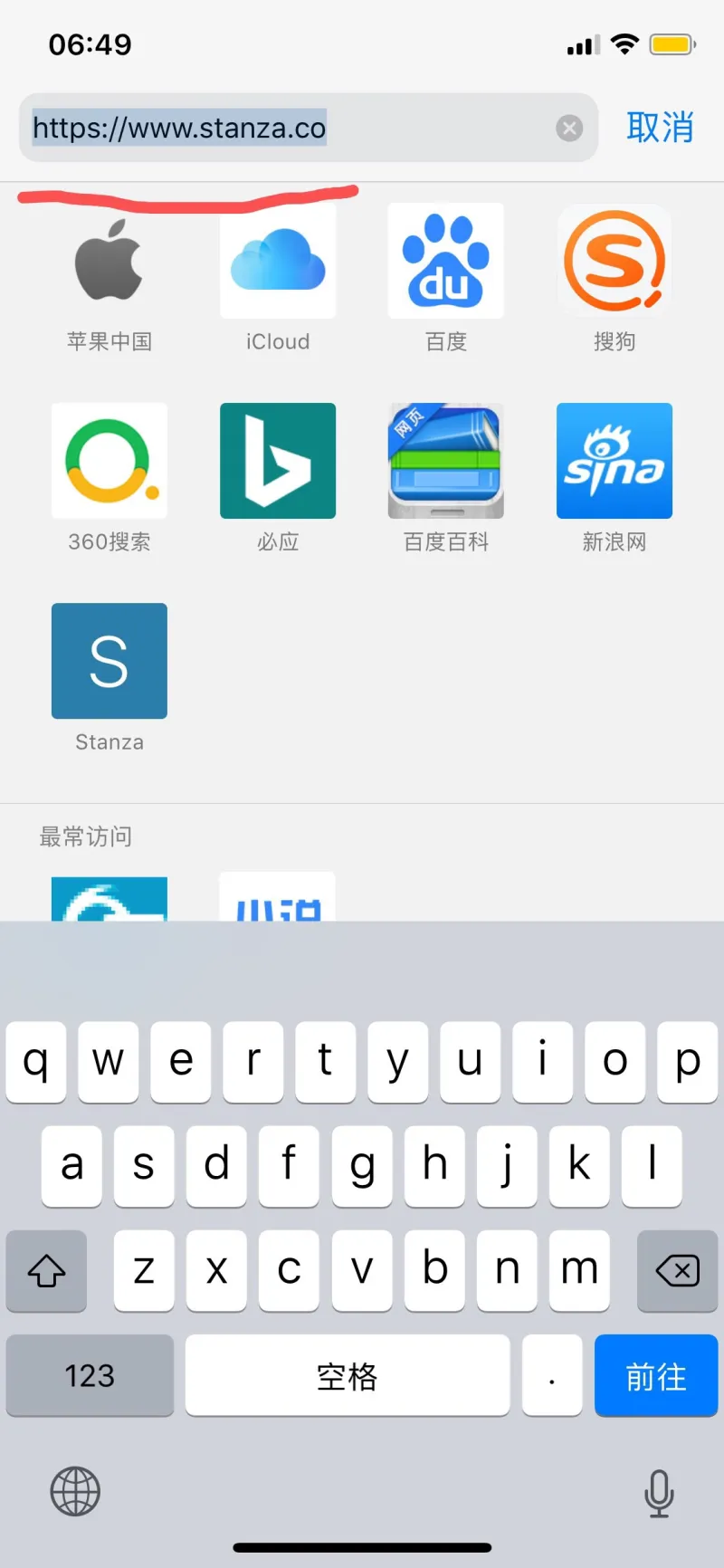Switch keyboard to 123 numbers

(90, 1376)
